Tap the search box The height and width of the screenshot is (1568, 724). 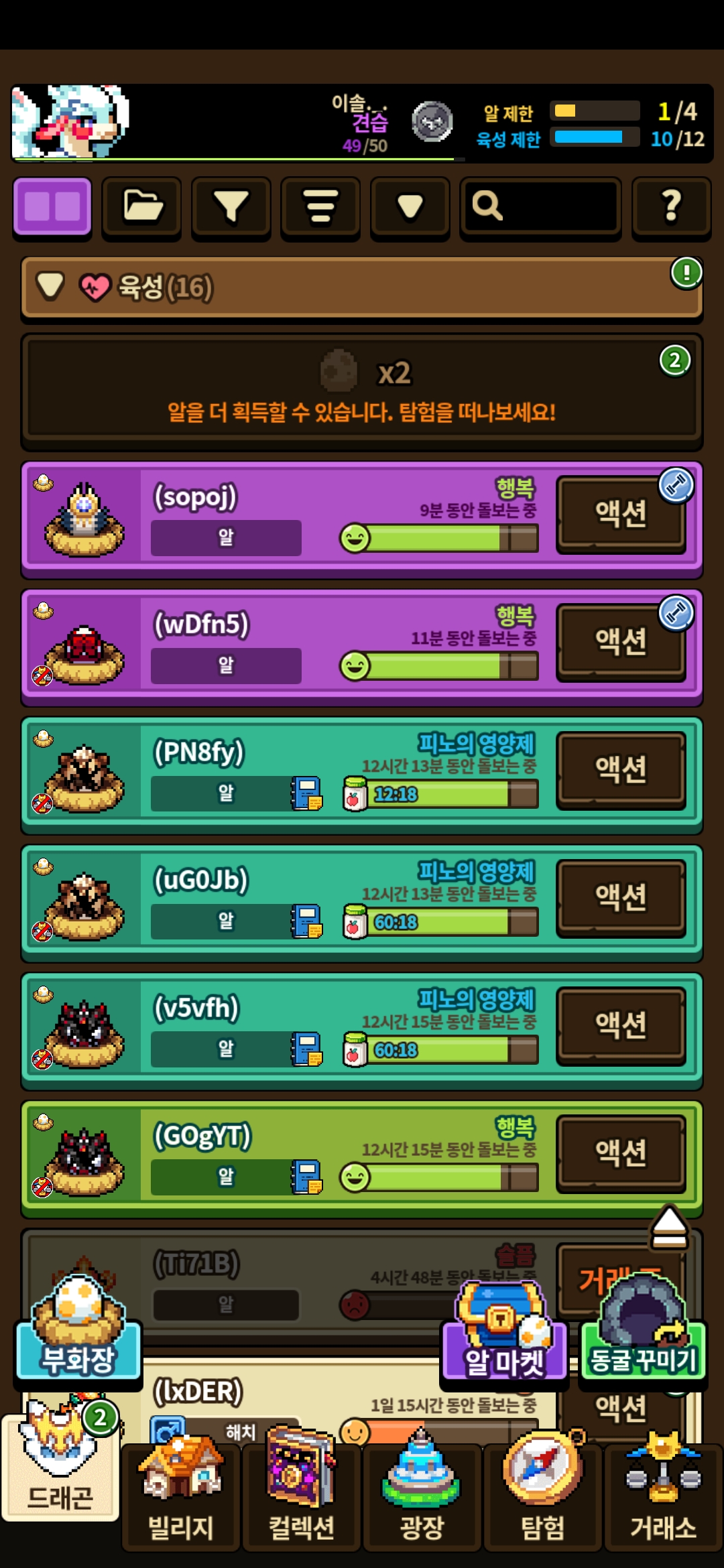tap(540, 206)
